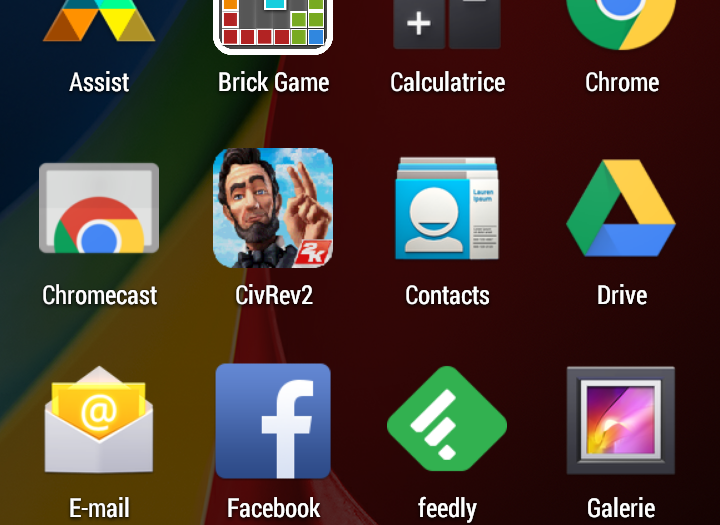The width and height of the screenshot is (720, 525).
Task: Open the Galerie app
Action: [621, 421]
